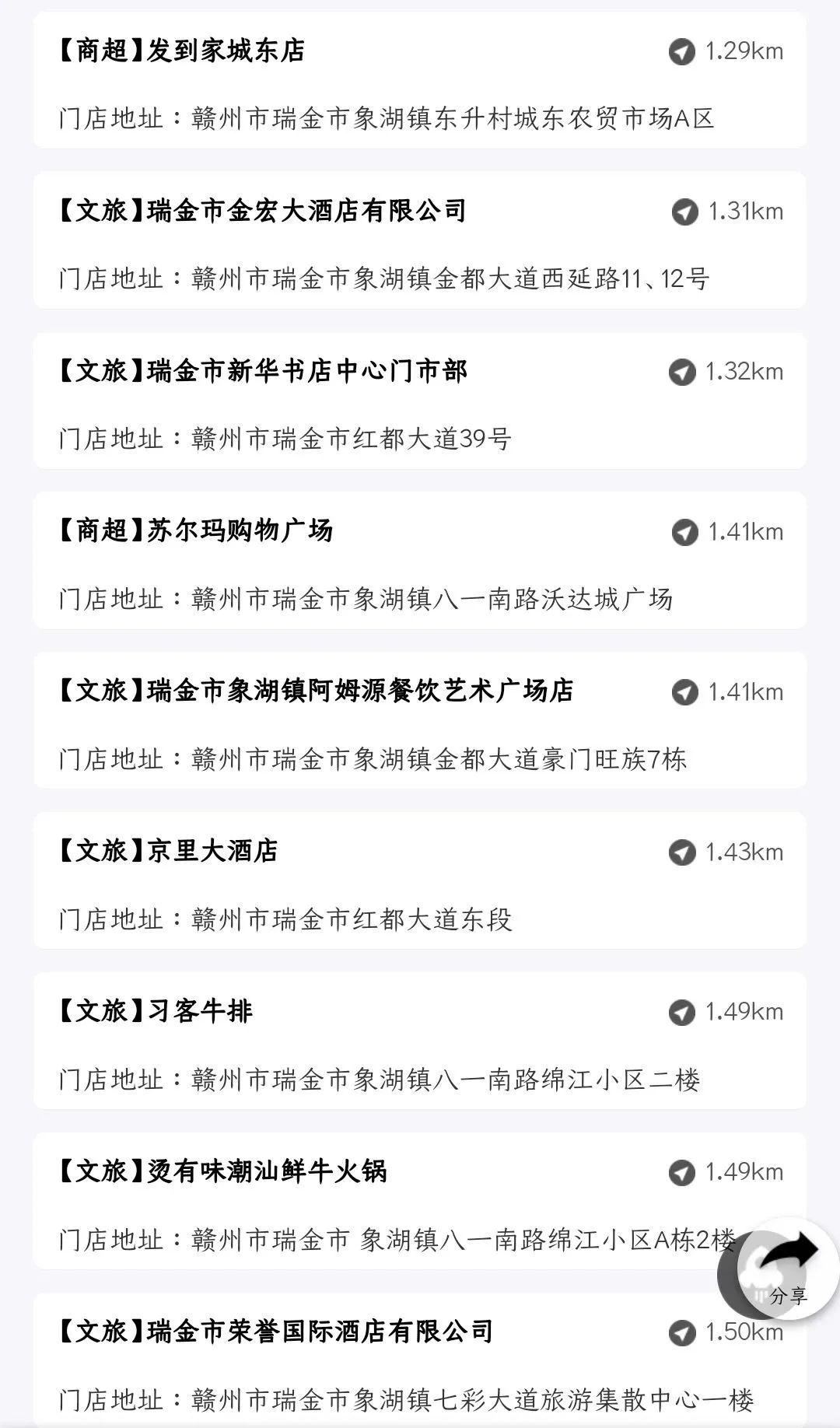Open 瑞金市金宏大酒店有限公司 listing
840x1428 pixels.
[x=420, y=240]
